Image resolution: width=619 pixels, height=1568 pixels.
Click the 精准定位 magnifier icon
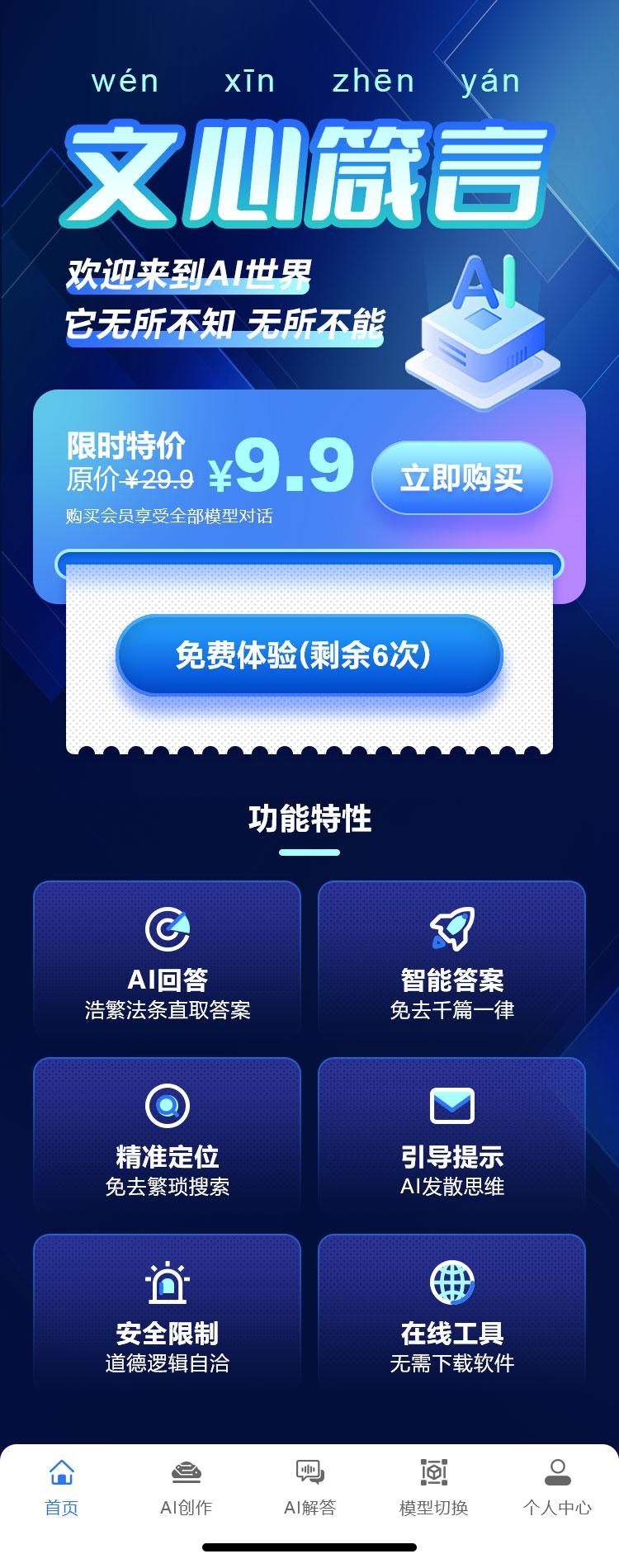(167, 1107)
